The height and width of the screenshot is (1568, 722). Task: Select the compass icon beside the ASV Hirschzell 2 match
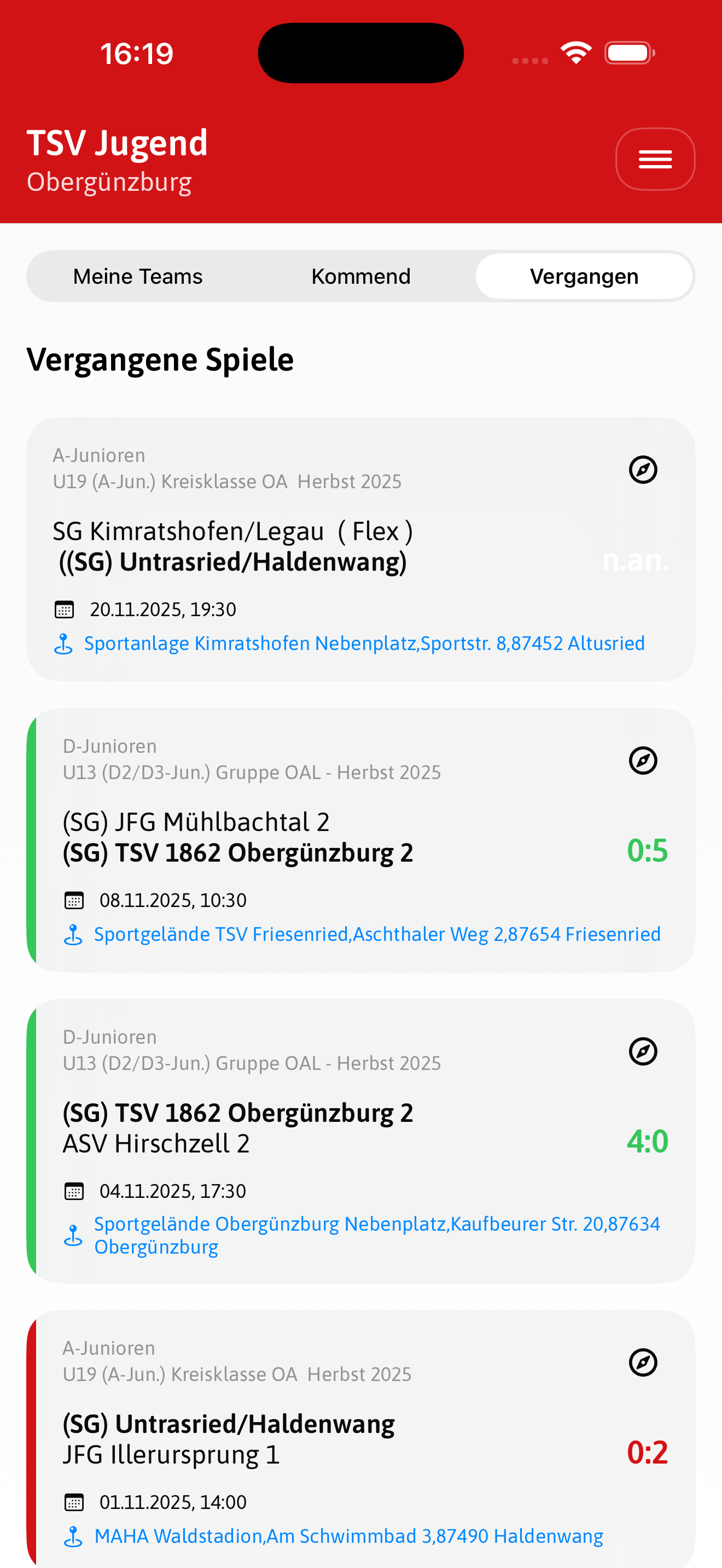644,1051
